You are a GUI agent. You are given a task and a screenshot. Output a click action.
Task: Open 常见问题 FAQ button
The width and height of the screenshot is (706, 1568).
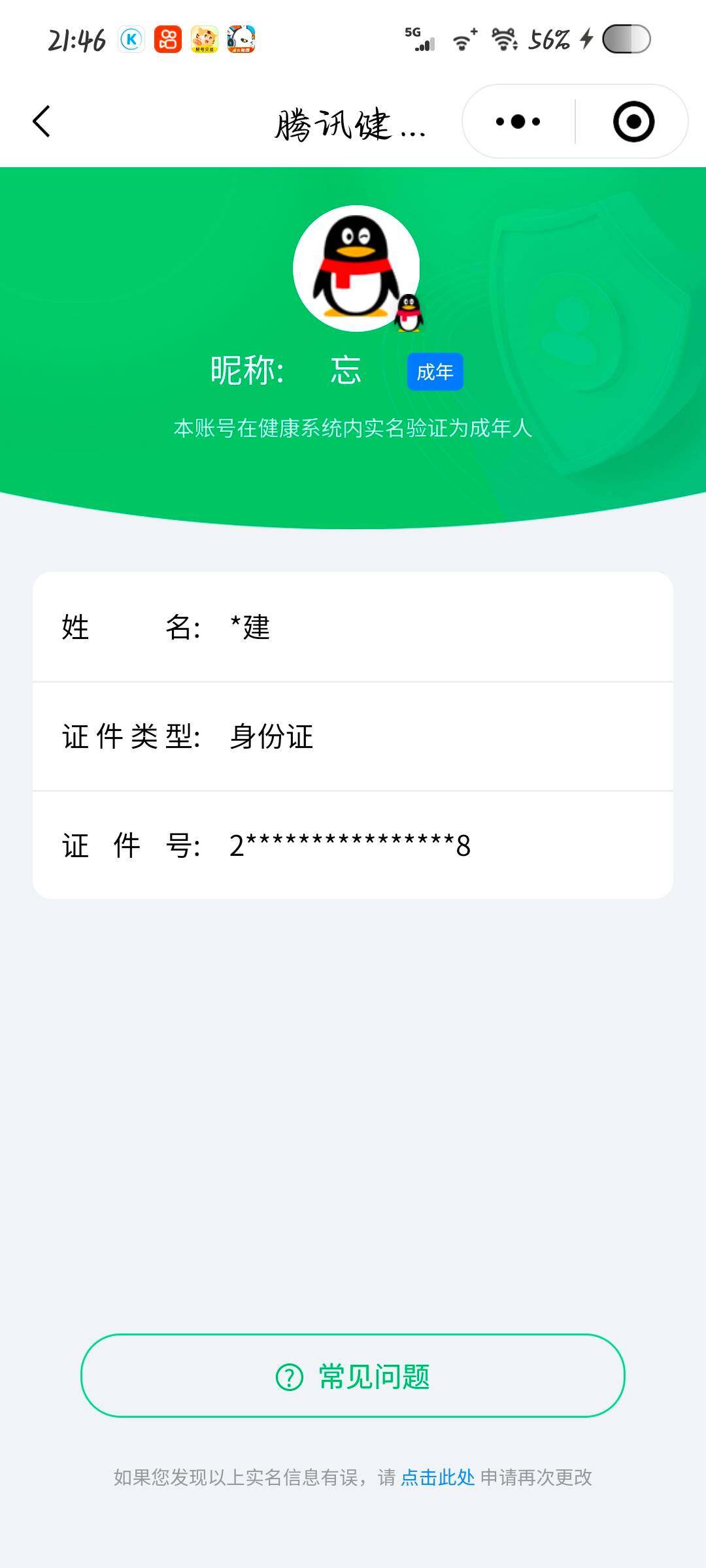(x=353, y=1377)
